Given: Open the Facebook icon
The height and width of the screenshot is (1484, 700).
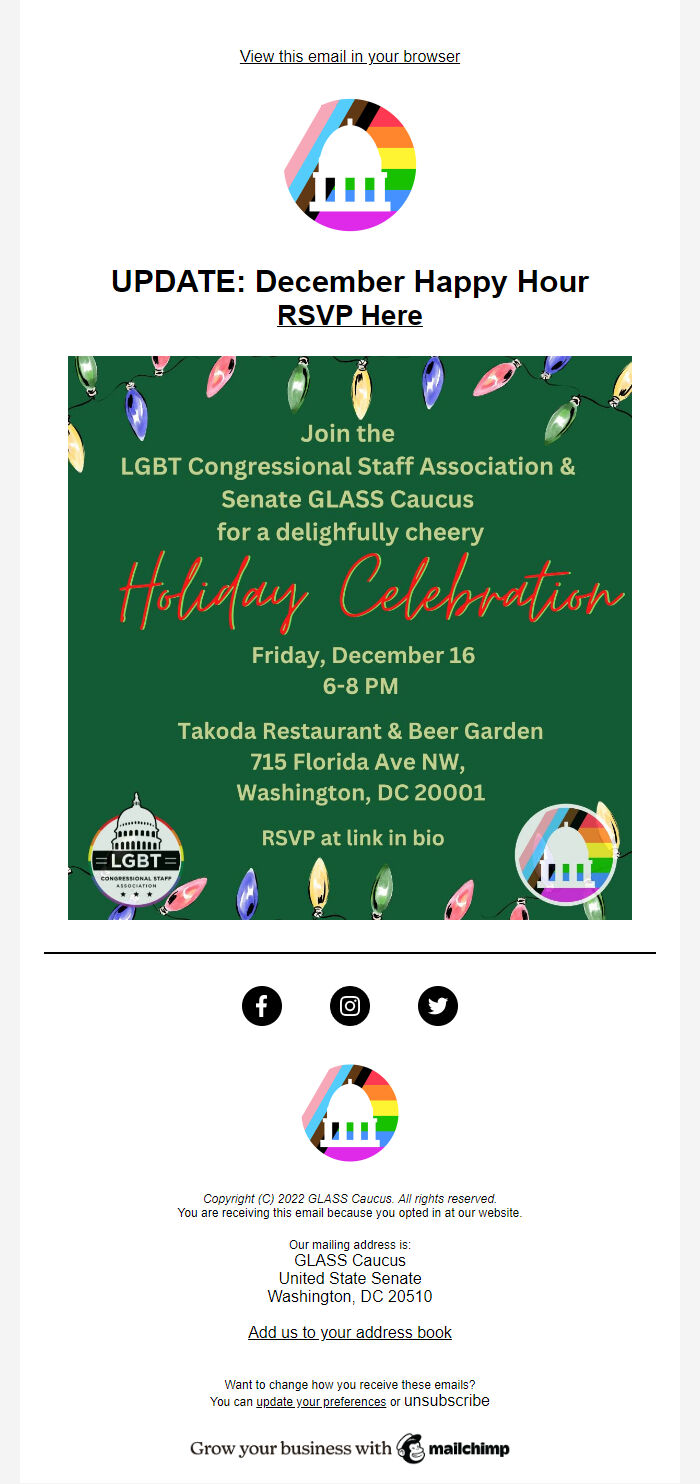Looking at the screenshot, I should (x=262, y=1005).
